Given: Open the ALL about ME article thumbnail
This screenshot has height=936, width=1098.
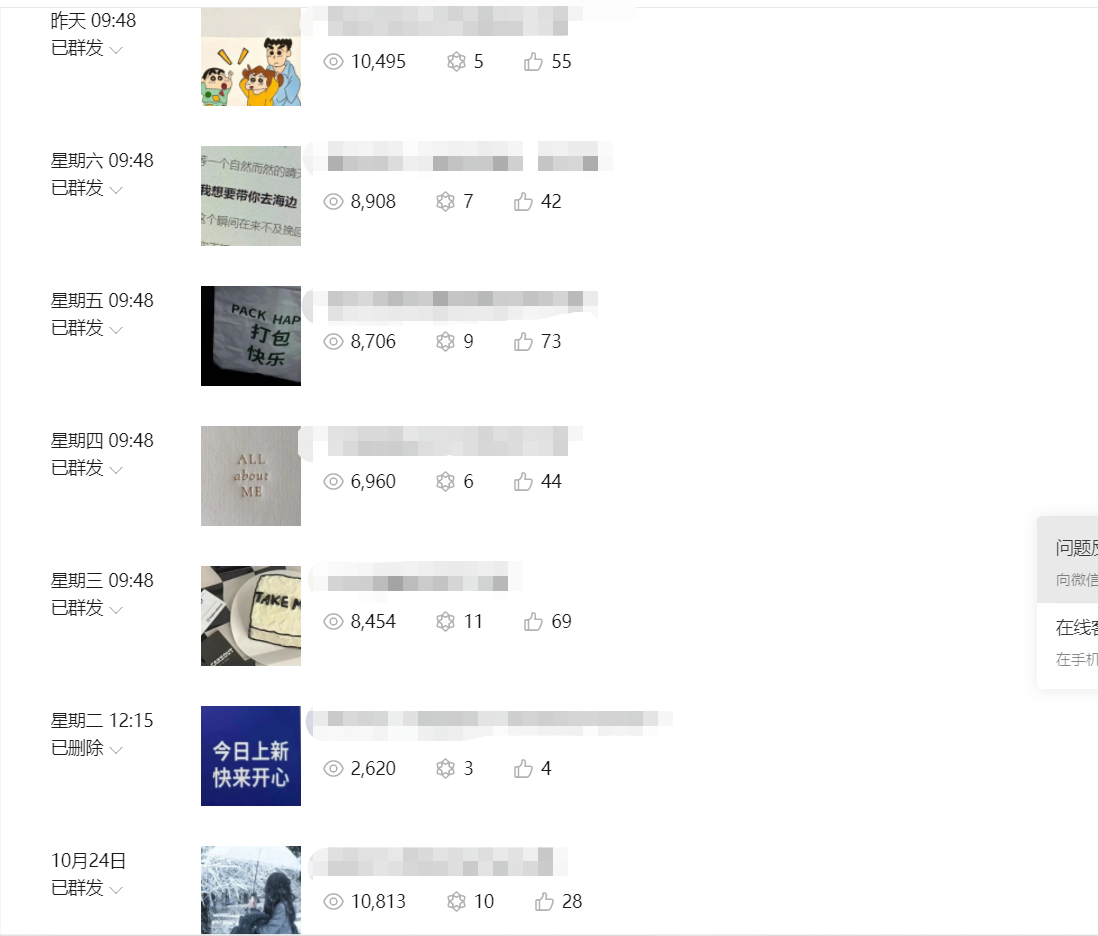Looking at the screenshot, I should (x=250, y=476).
